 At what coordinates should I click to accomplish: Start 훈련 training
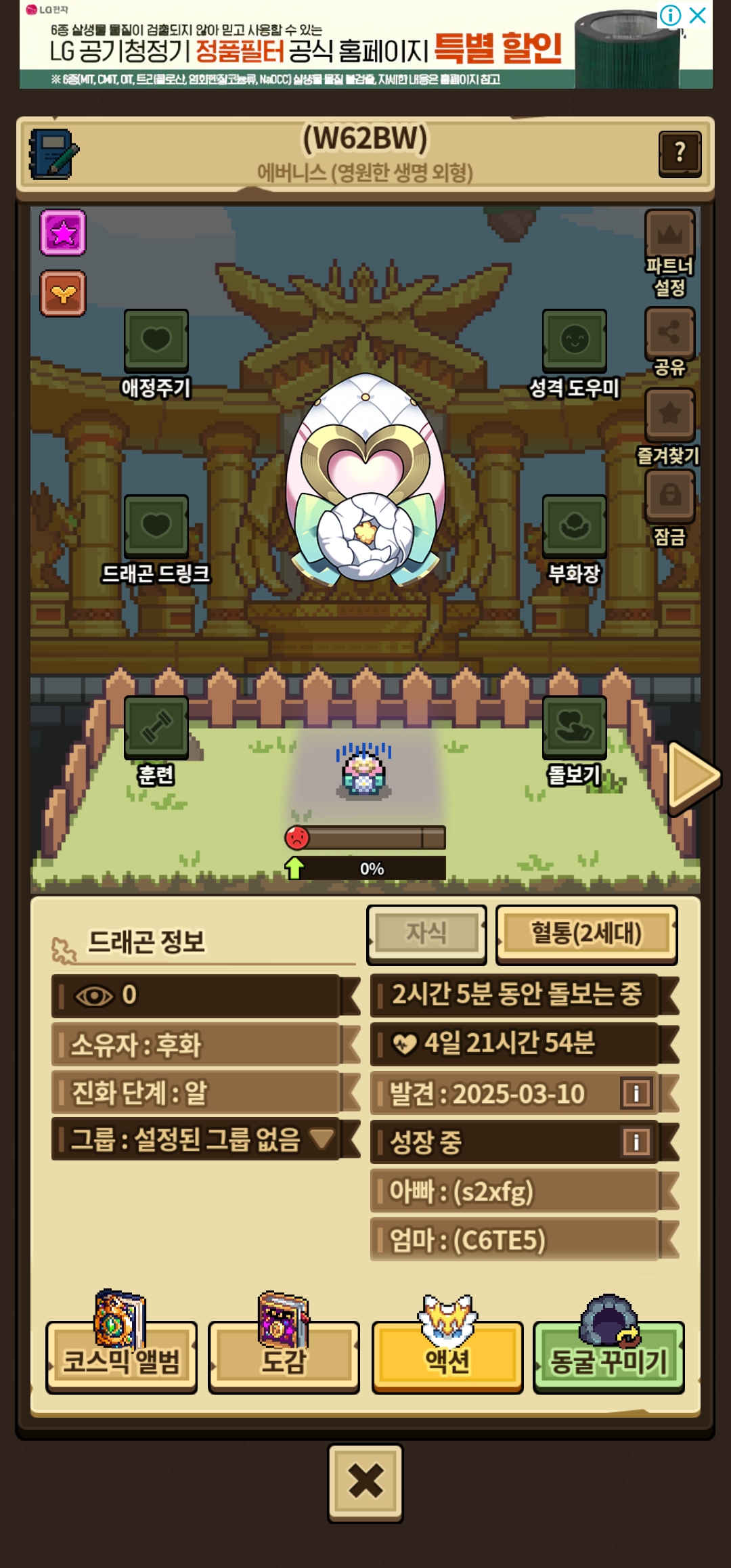coord(156,727)
